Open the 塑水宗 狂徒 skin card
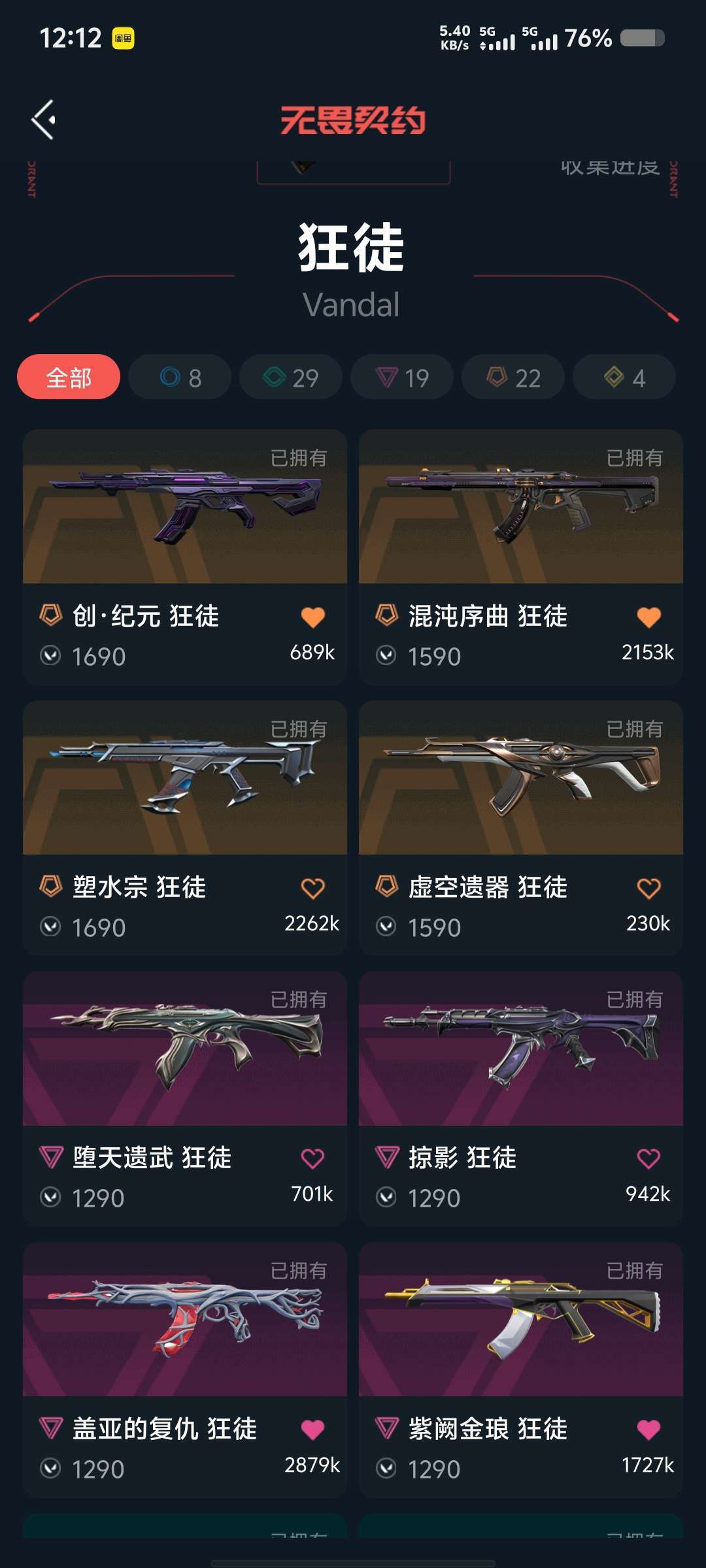This screenshot has height=1568, width=706. [x=185, y=828]
